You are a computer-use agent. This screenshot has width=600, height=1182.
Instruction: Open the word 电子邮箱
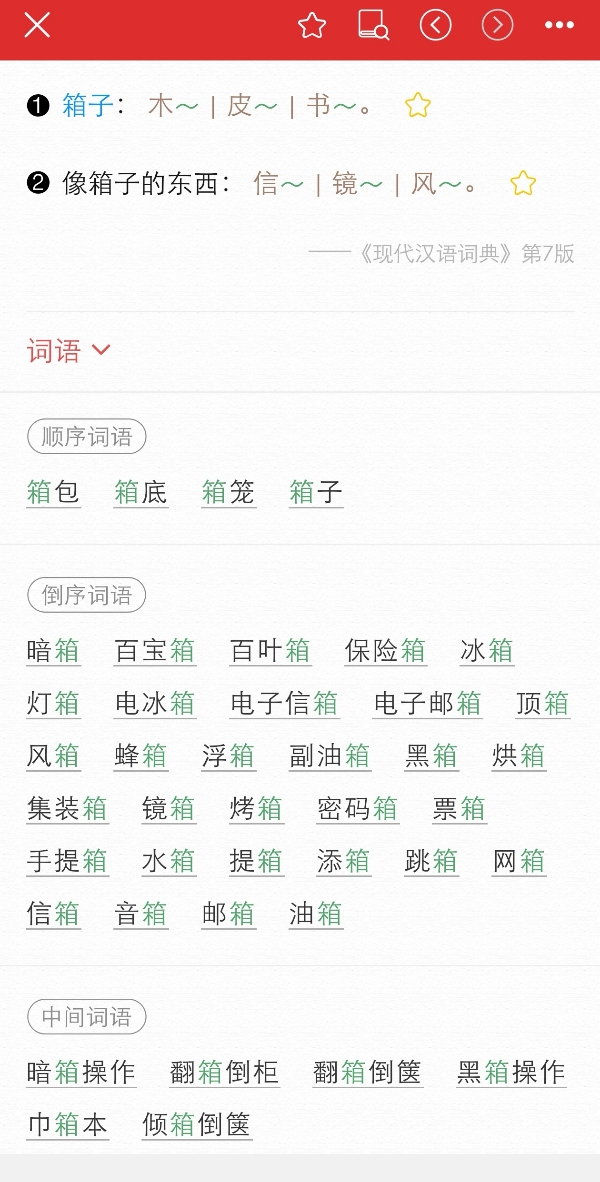[427, 703]
